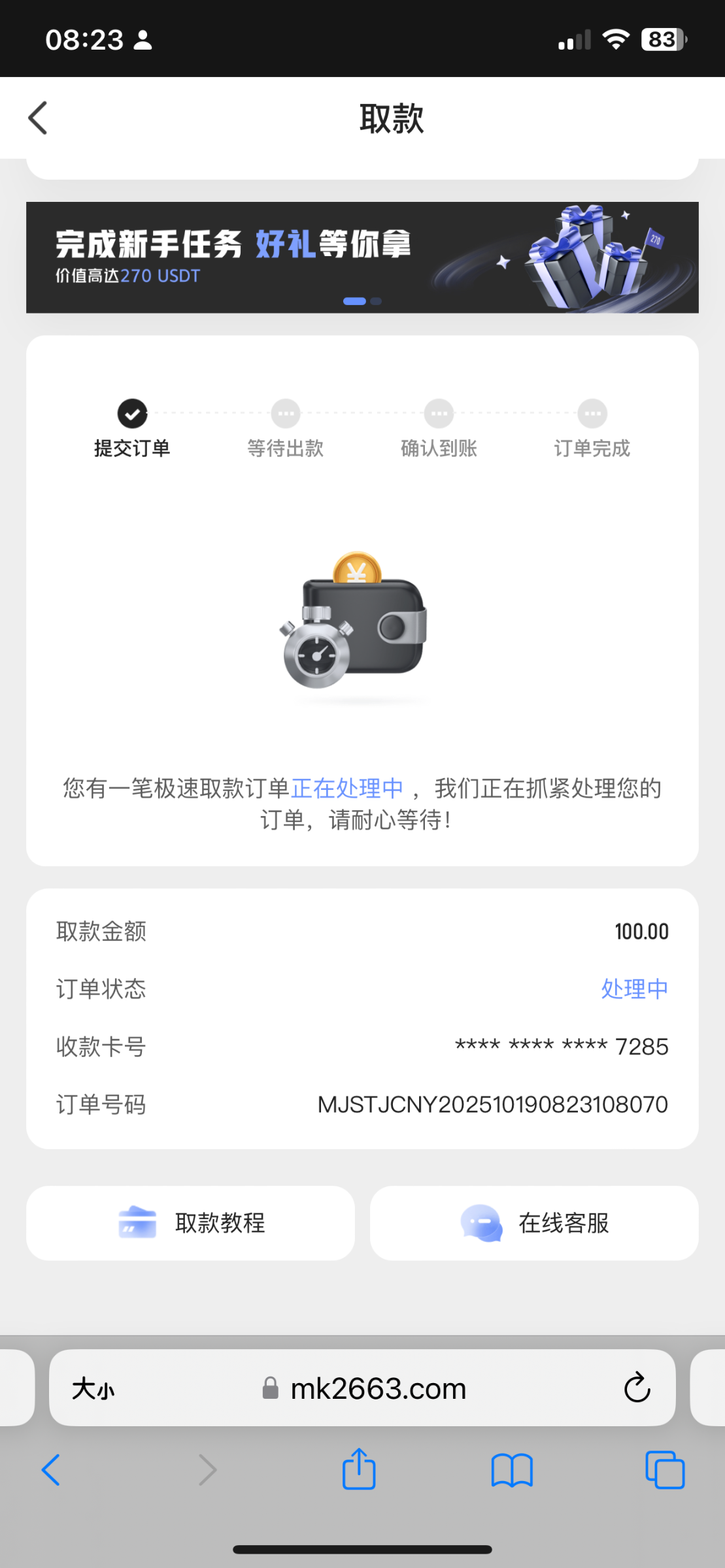Screen dimensions: 725x1568
Task: Tap the 处理中 order status label
Action: 633,989
